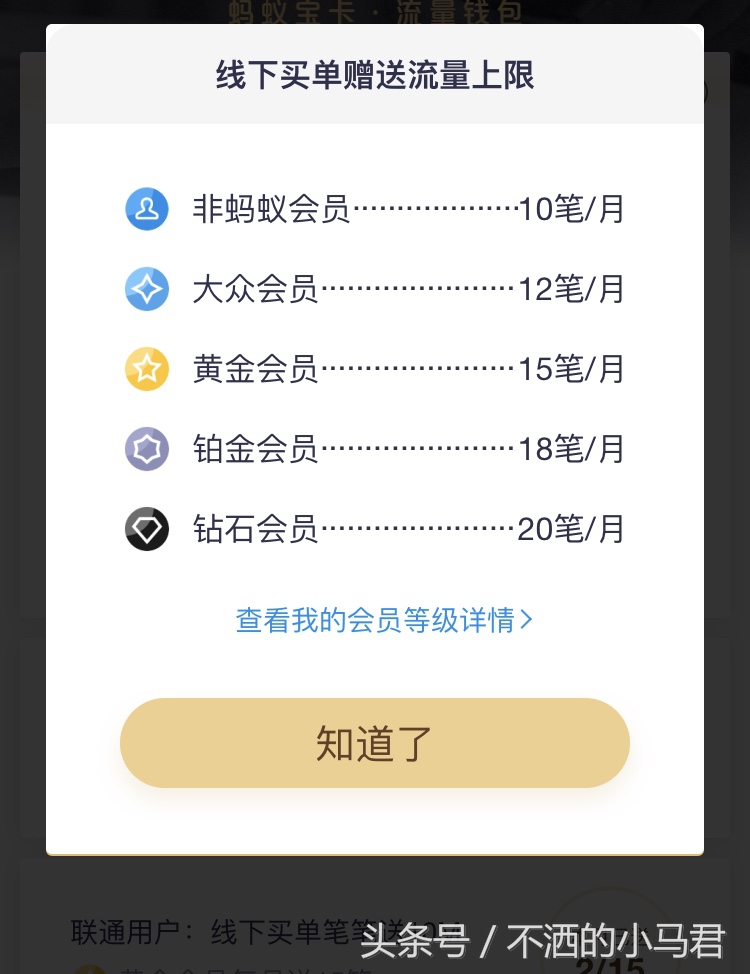The image size is (750, 974).
Task: Click the 钻石会员 black diamond icon
Action: [146, 529]
